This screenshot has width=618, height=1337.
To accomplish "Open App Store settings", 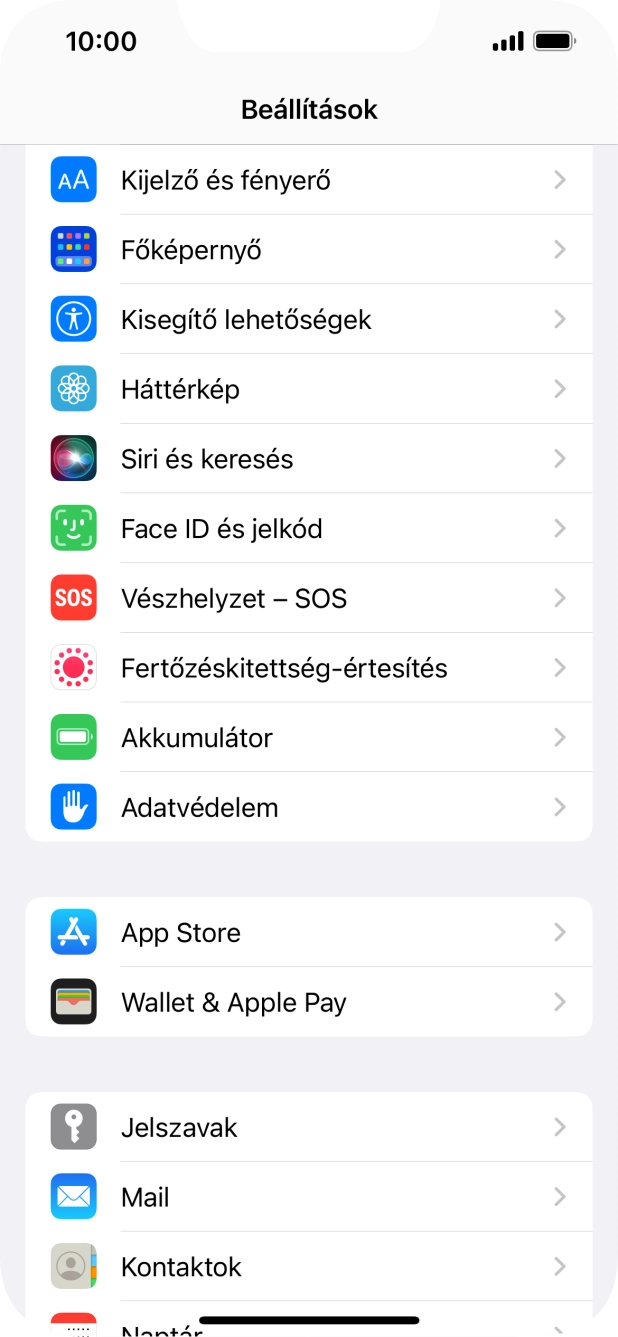I will [308, 932].
